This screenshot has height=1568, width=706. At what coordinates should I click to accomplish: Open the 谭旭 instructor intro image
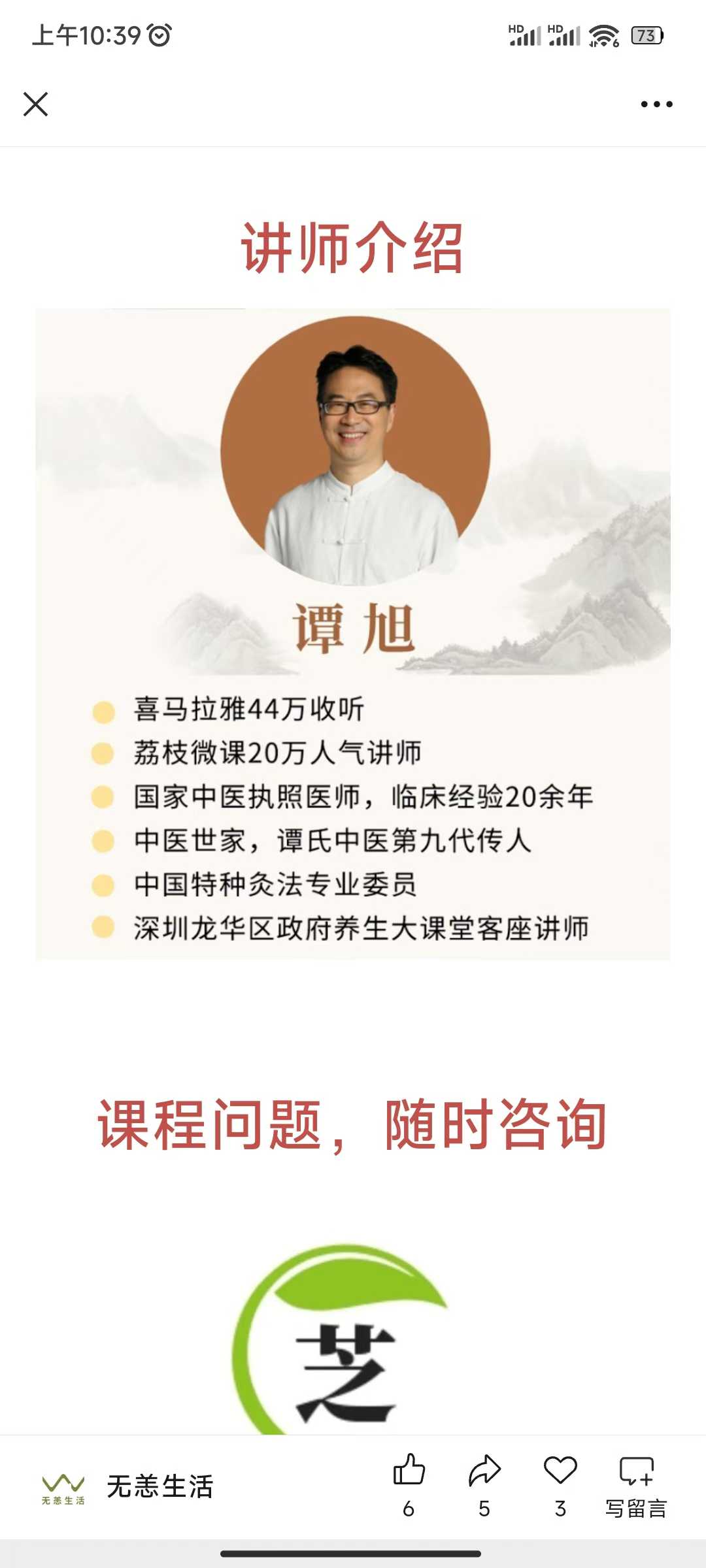pos(353,634)
